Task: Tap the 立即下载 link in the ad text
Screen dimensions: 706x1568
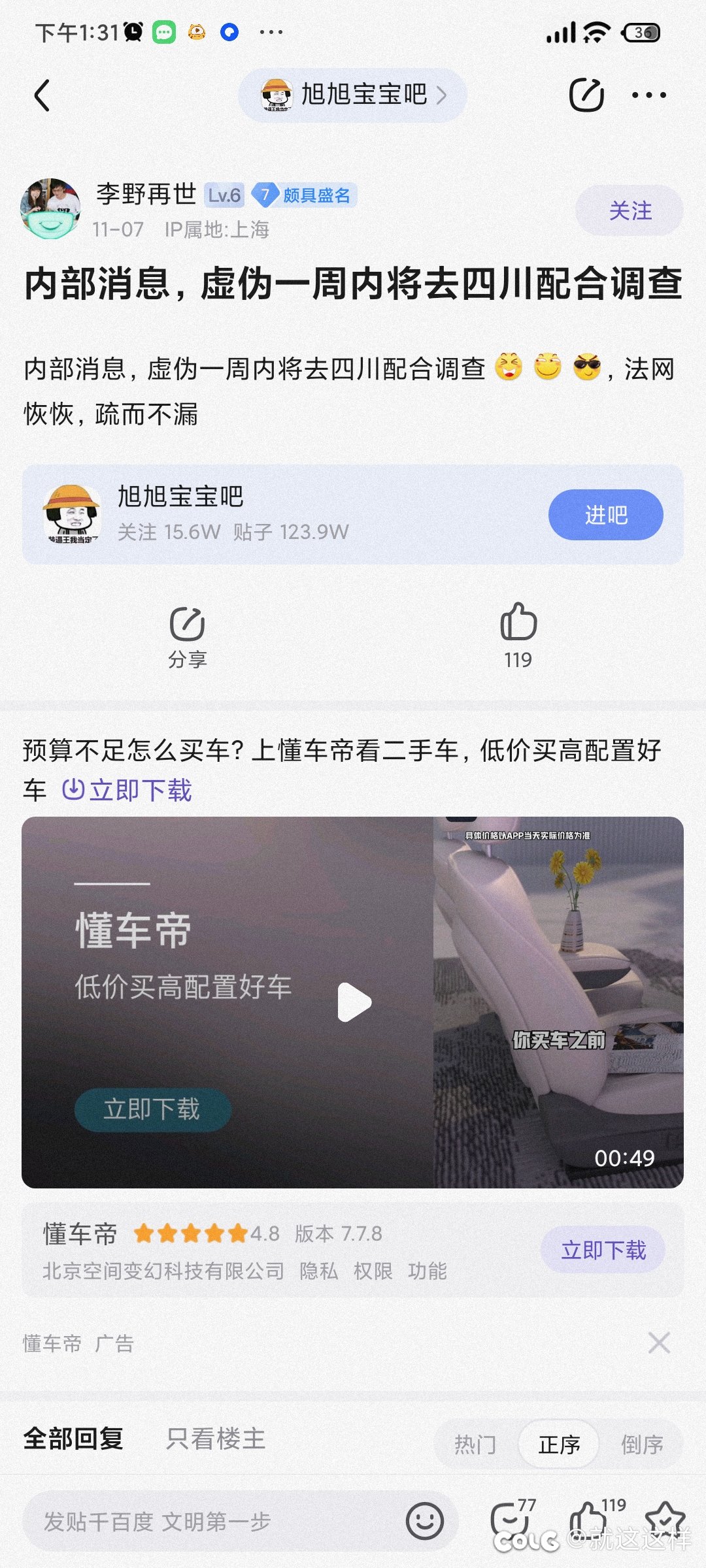Action: [x=127, y=791]
